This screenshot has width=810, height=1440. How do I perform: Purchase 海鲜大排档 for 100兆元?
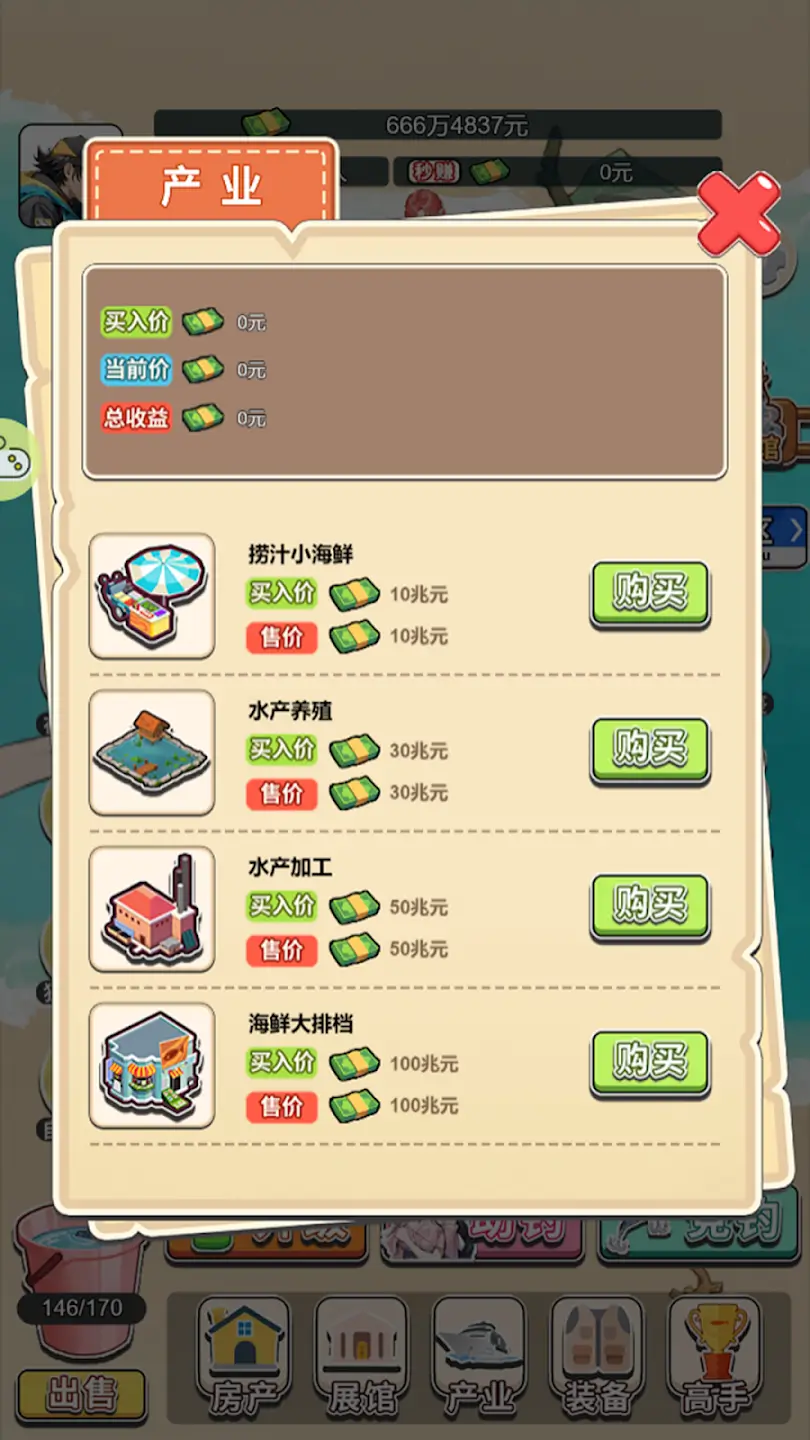650,1063
